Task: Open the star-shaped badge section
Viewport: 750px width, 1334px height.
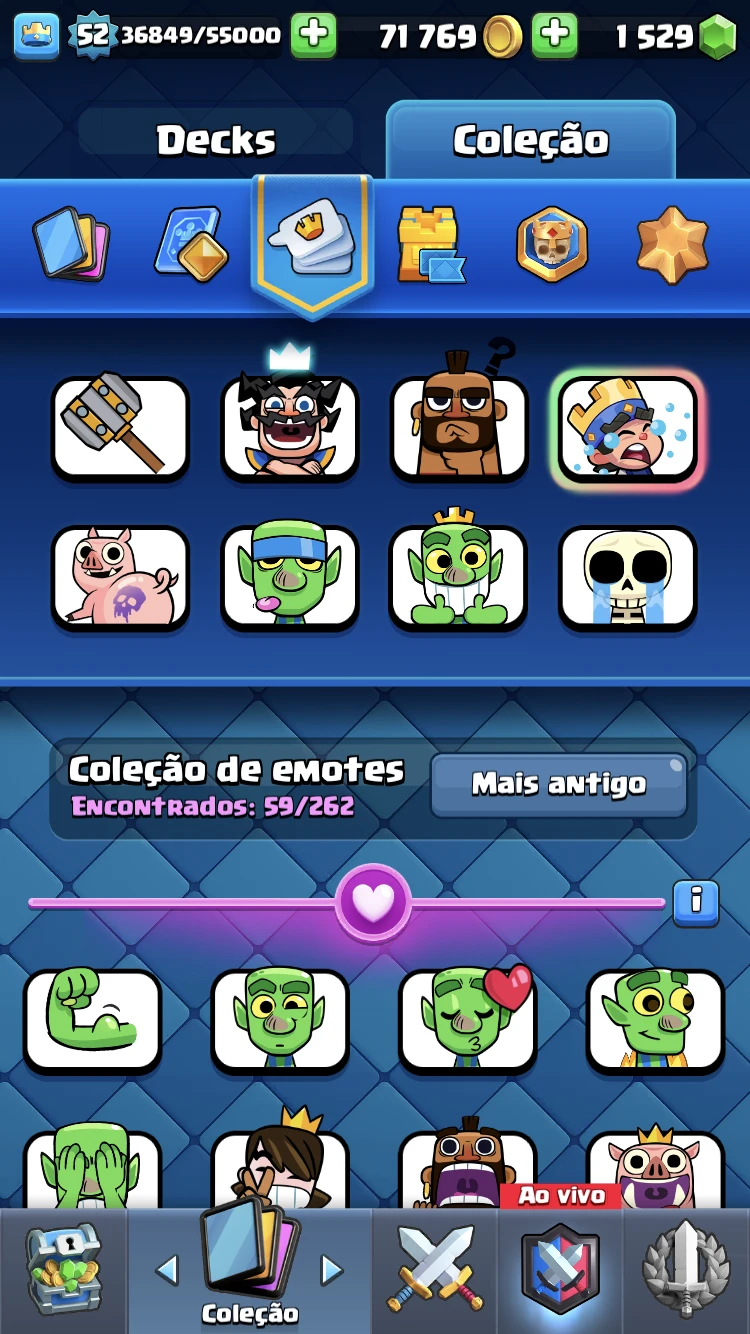Action: 672,244
